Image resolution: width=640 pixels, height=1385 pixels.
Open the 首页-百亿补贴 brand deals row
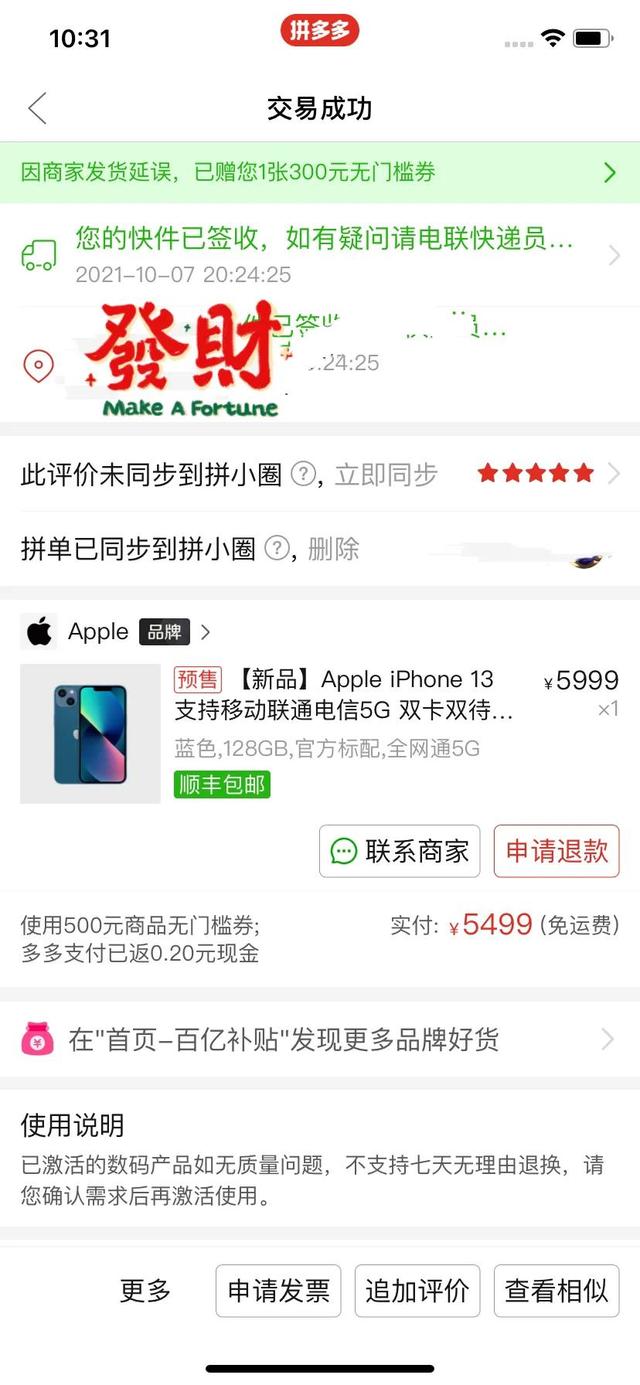pyautogui.click(x=320, y=1040)
